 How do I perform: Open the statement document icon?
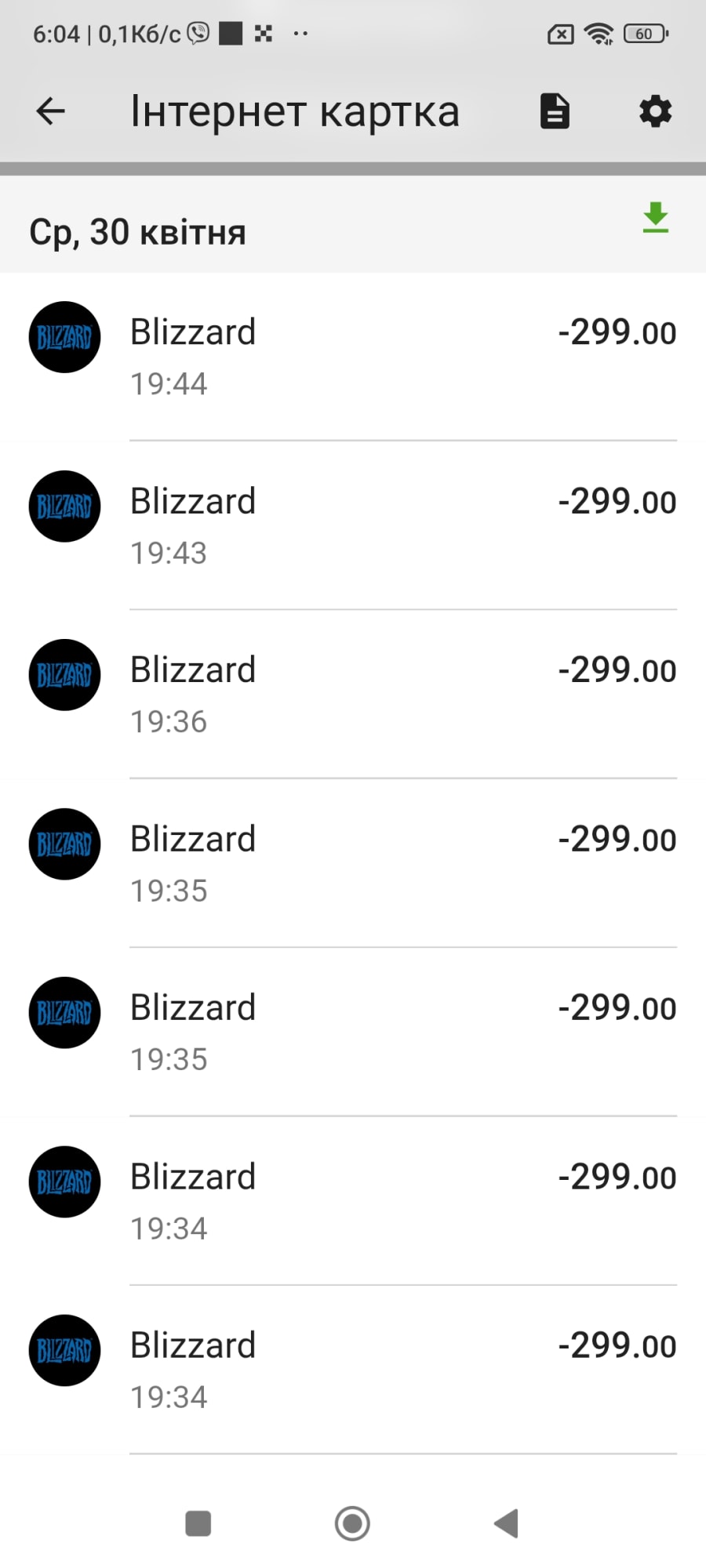555,111
